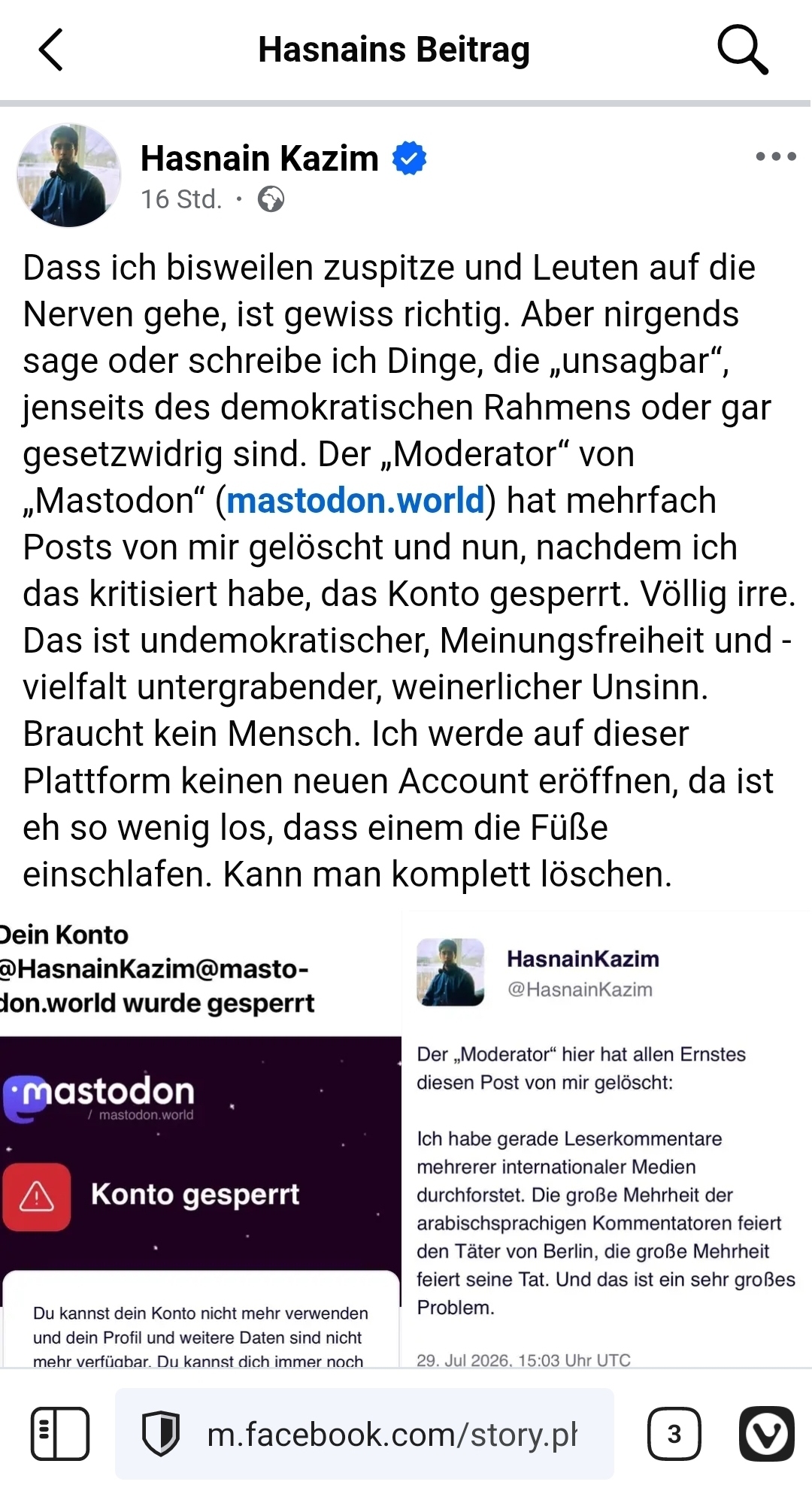
Task: Open the Vivaldi browser menu
Action: click(767, 1434)
